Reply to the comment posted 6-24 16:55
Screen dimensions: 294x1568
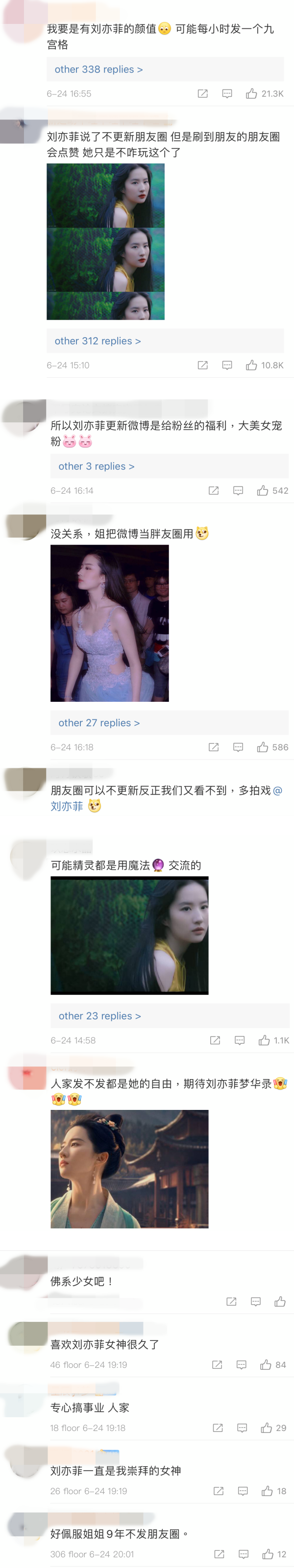(x=227, y=94)
